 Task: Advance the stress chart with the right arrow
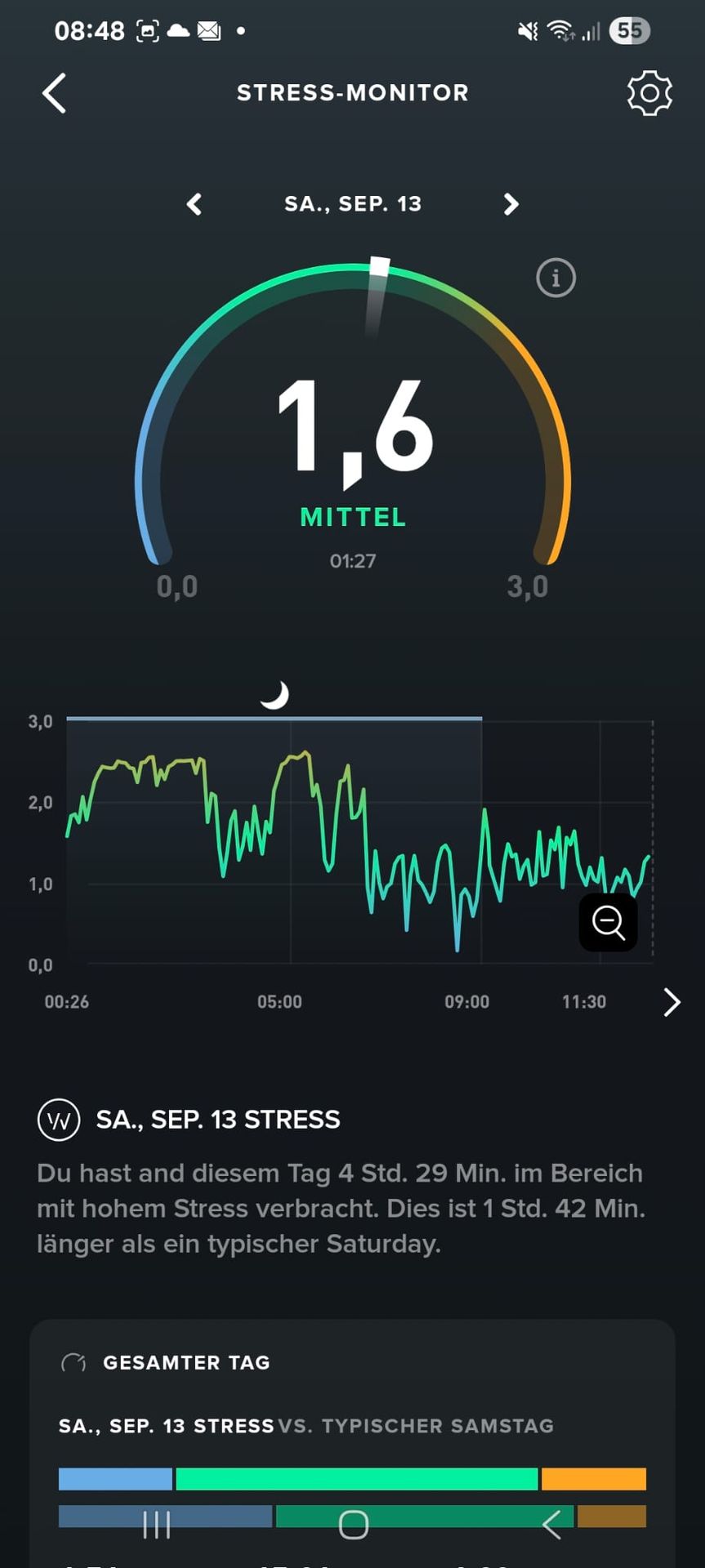tap(672, 1002)
